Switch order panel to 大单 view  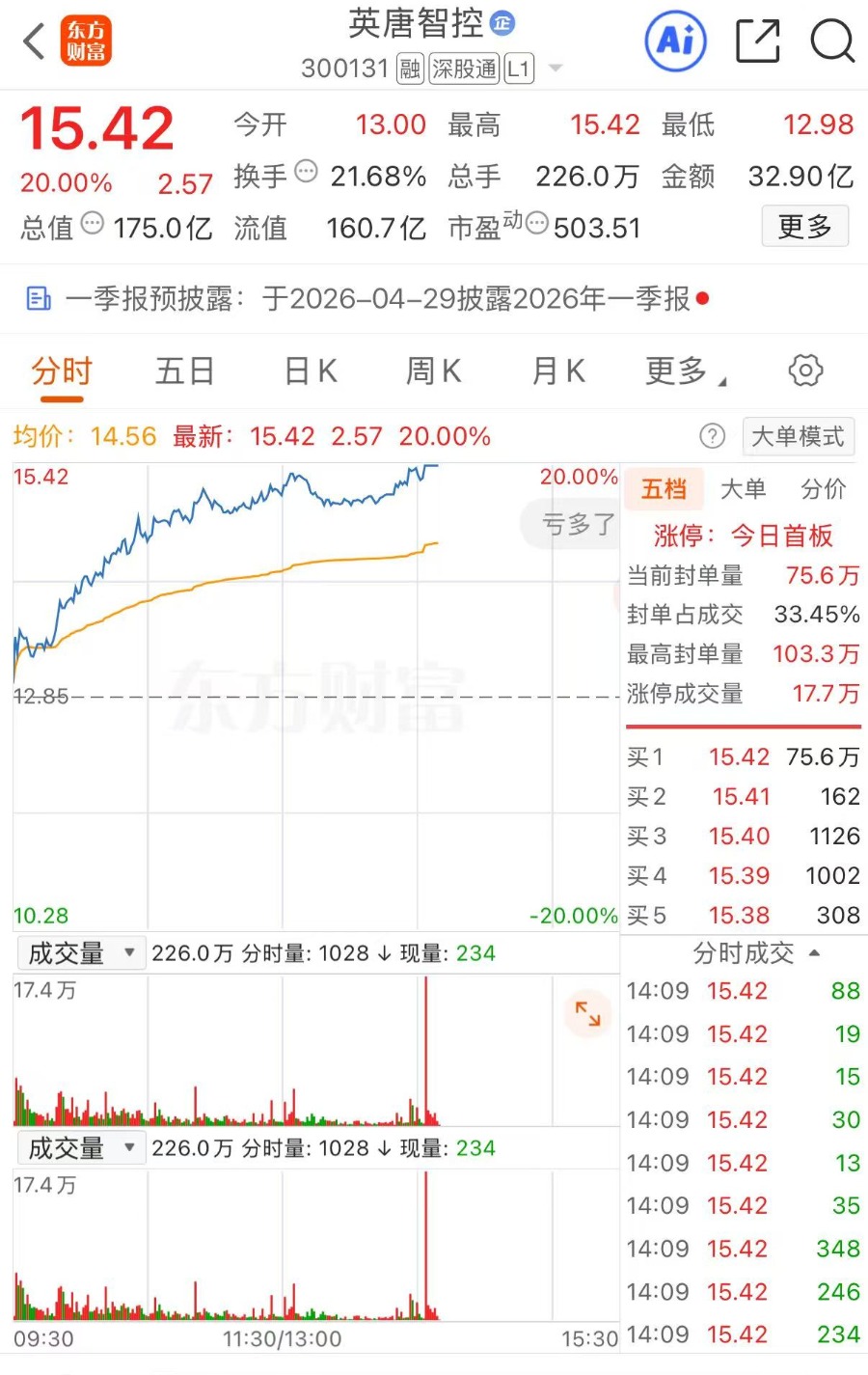[743, 489]
